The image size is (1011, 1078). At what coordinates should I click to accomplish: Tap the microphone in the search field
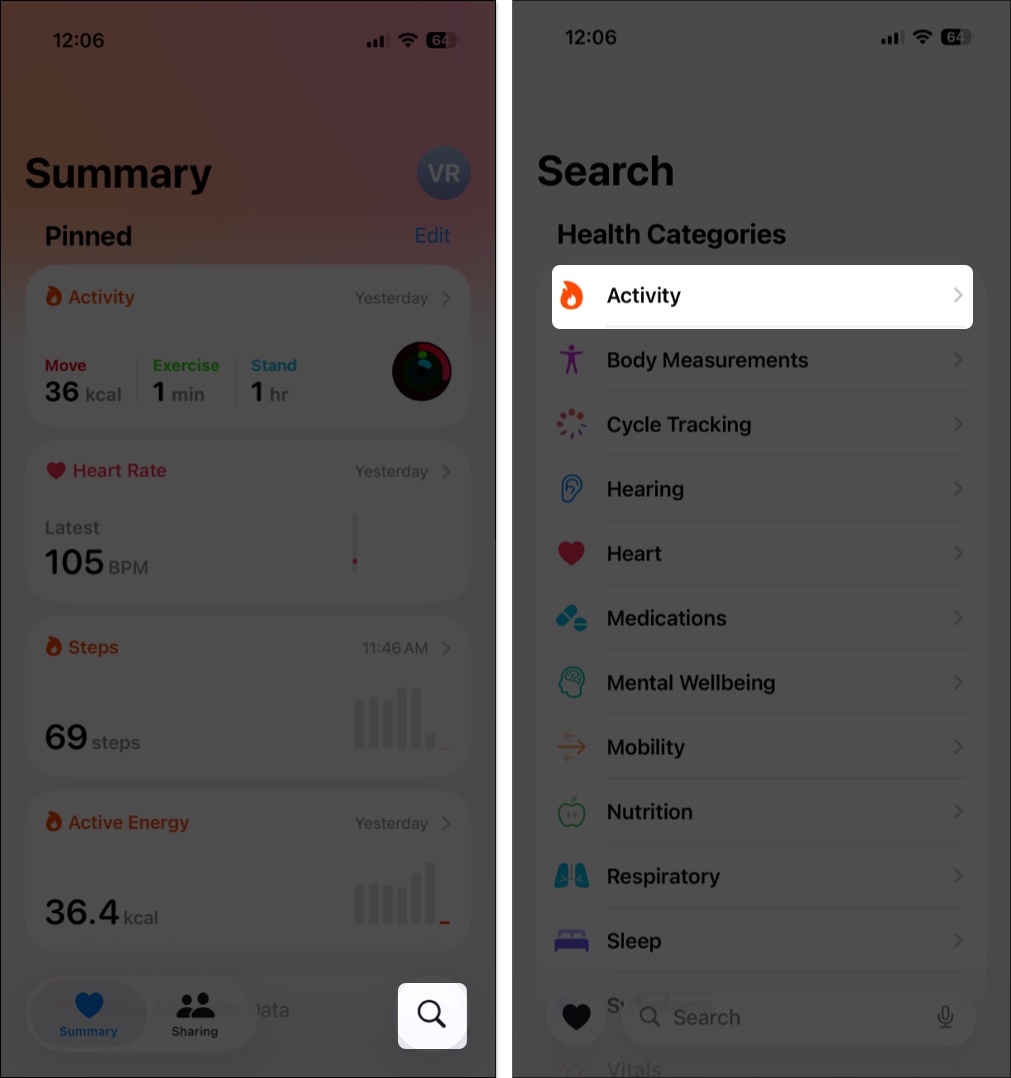[945, 1018]
